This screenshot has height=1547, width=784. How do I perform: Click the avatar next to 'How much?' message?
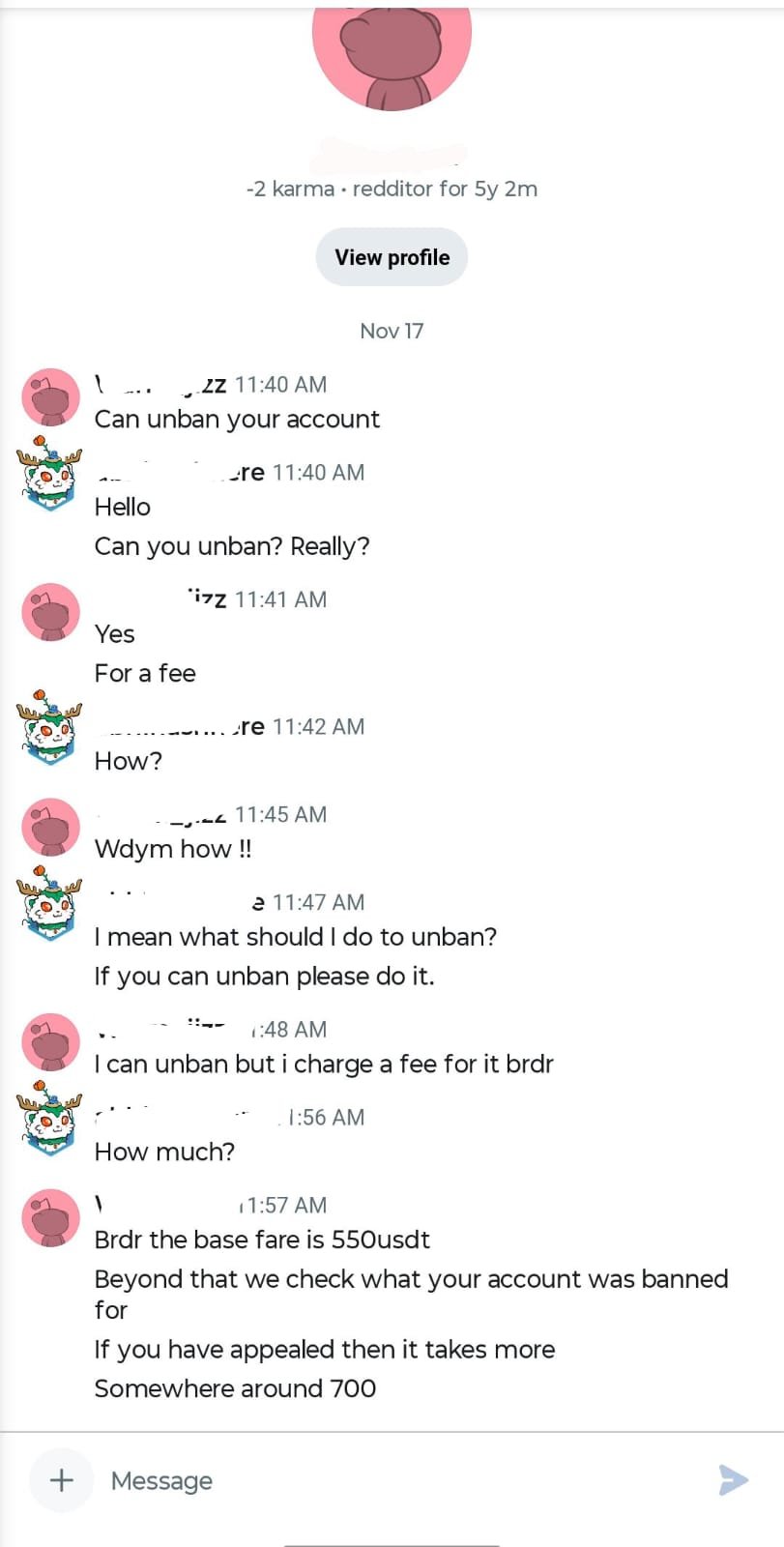(x=49, y=1122)
